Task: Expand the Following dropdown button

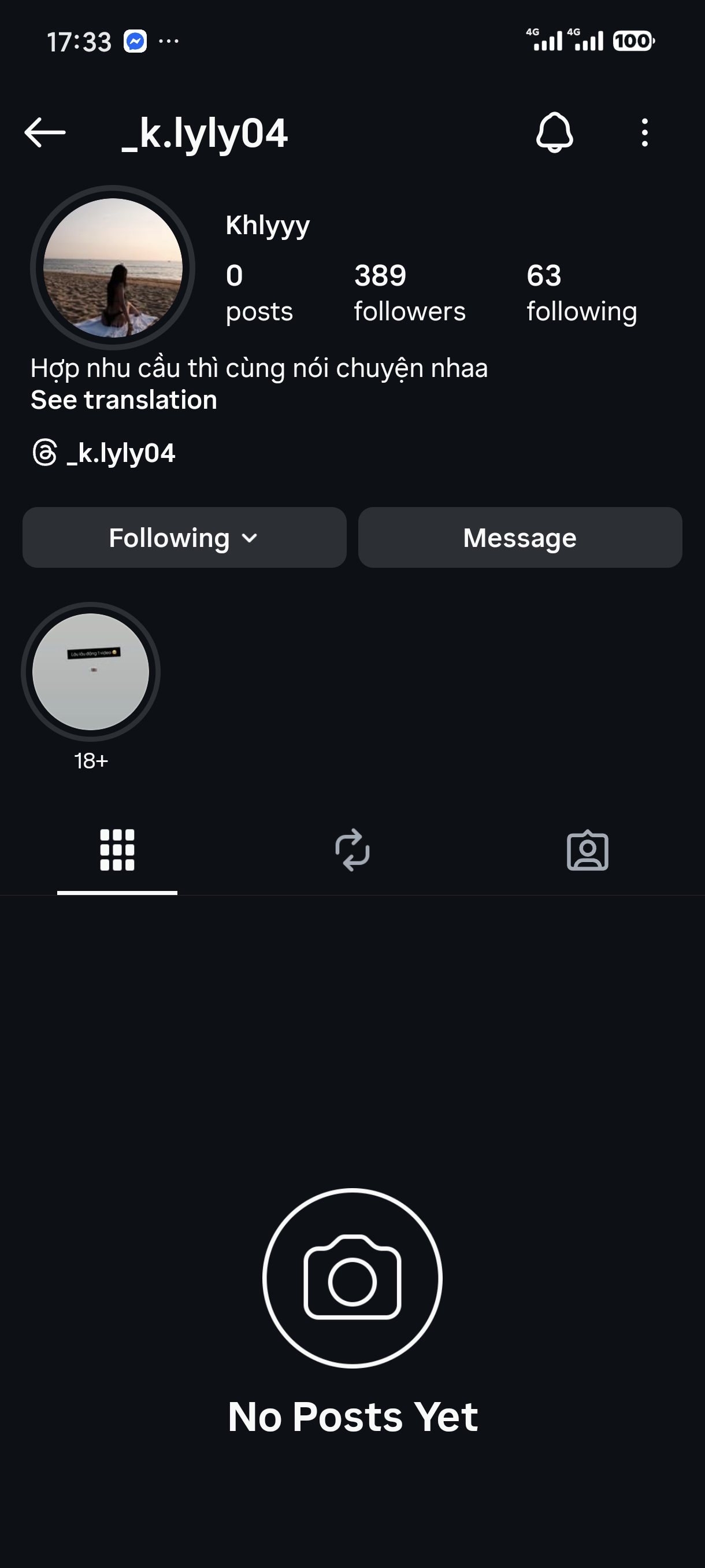Action: (x=184, y=538)
